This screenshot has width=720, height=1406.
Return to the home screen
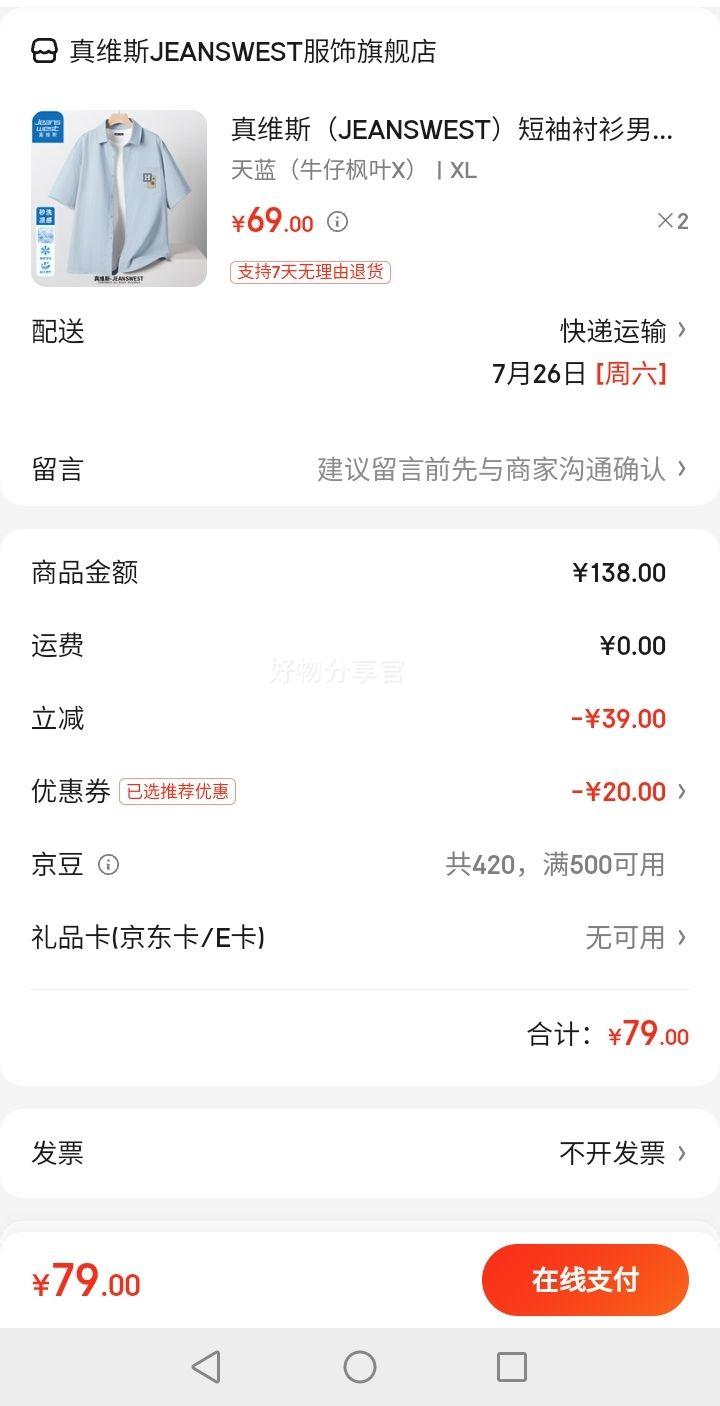(x=360, y=1367)
